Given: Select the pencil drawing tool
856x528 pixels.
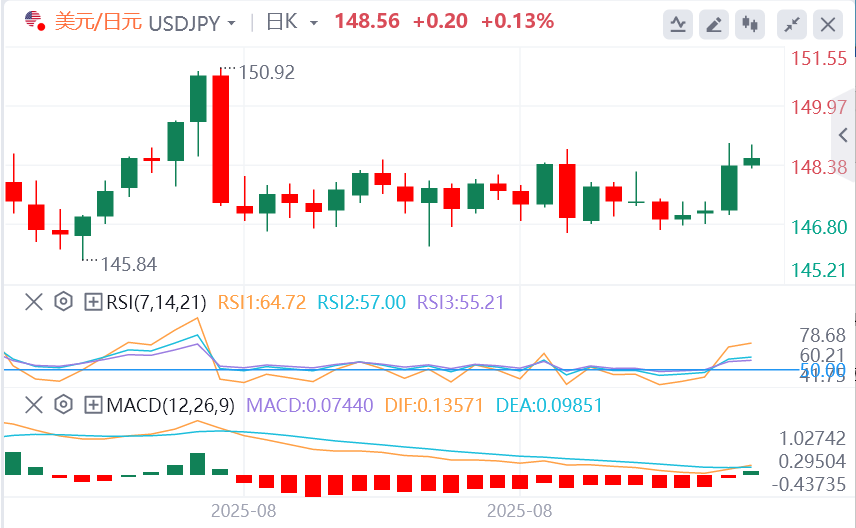Looking at the screenshot, I should point(713,23).
